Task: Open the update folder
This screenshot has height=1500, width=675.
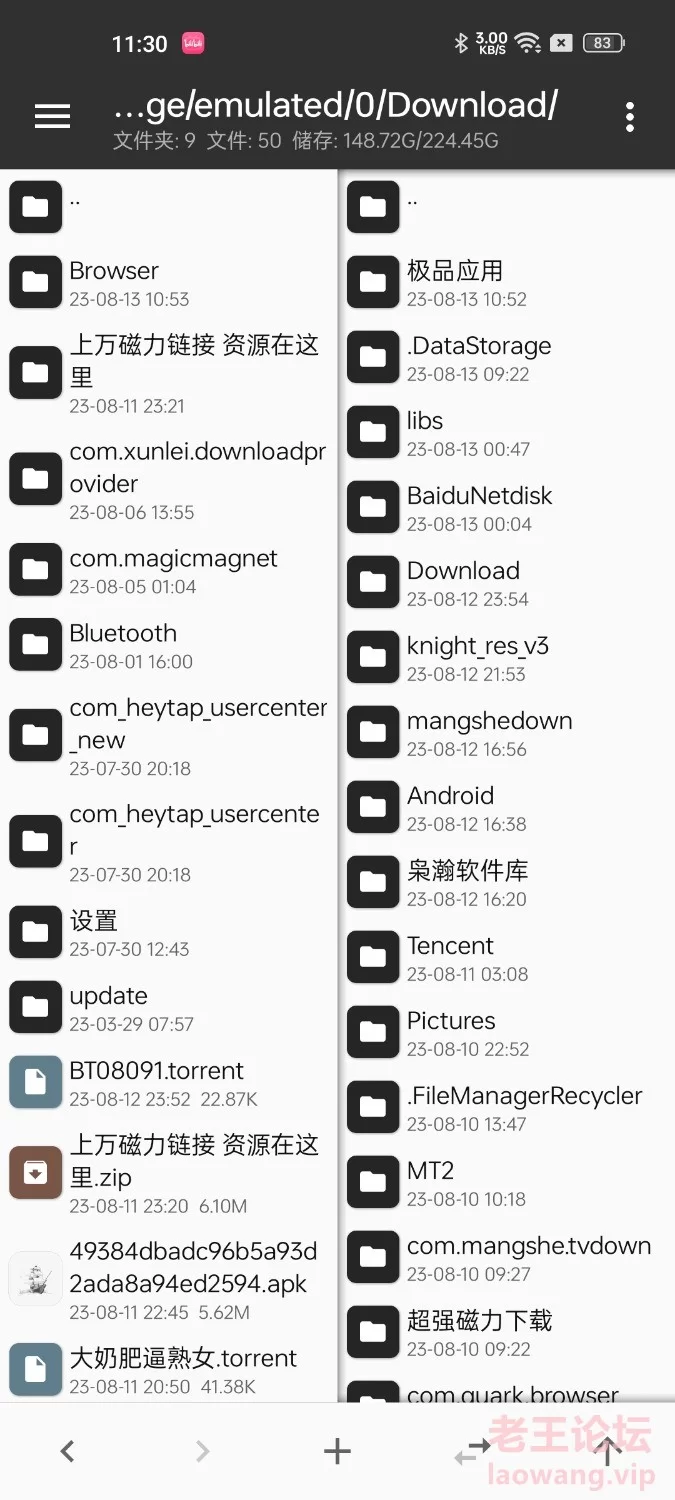Action: click(168, 1008)
